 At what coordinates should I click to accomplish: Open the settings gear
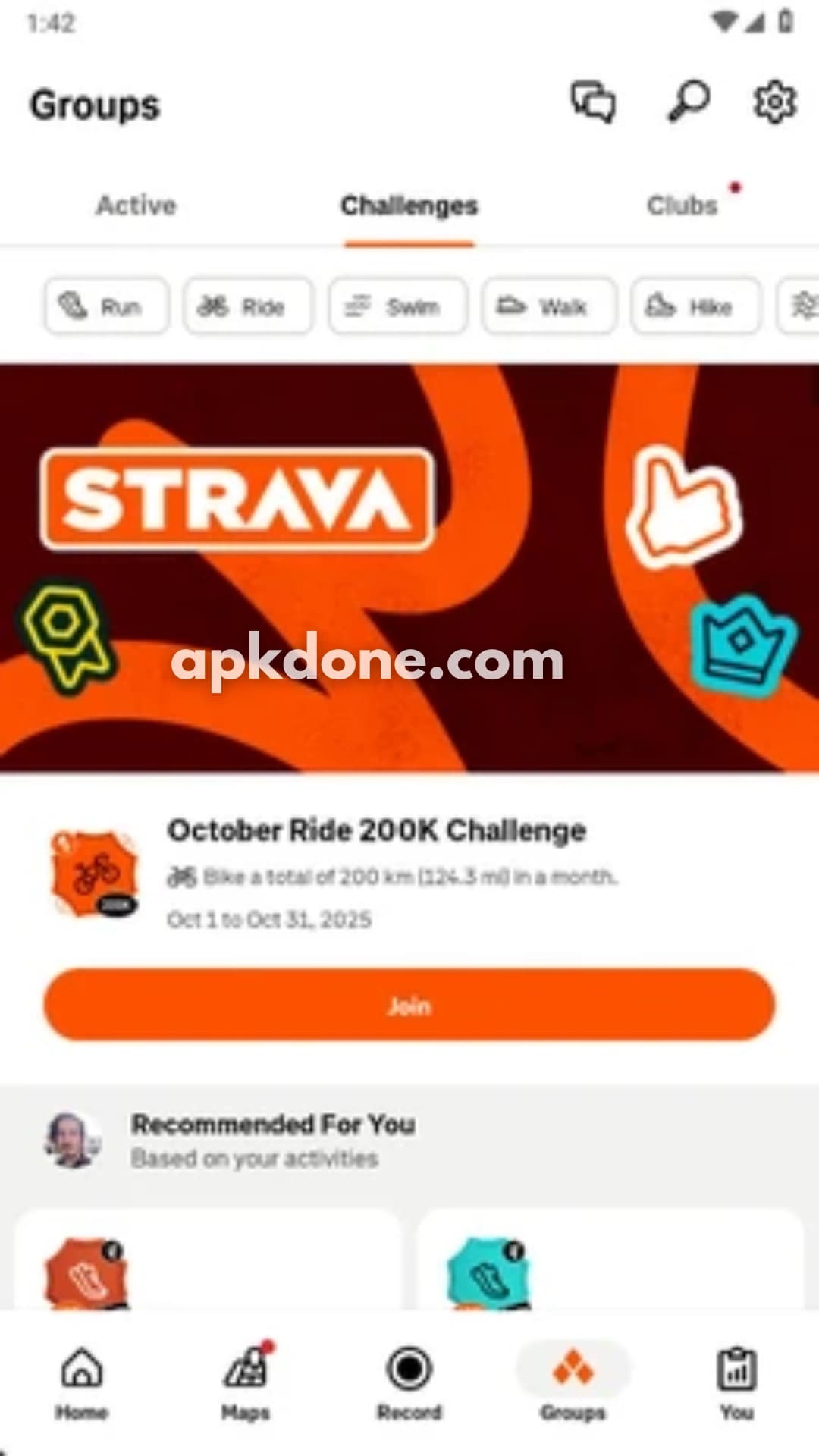775,102
